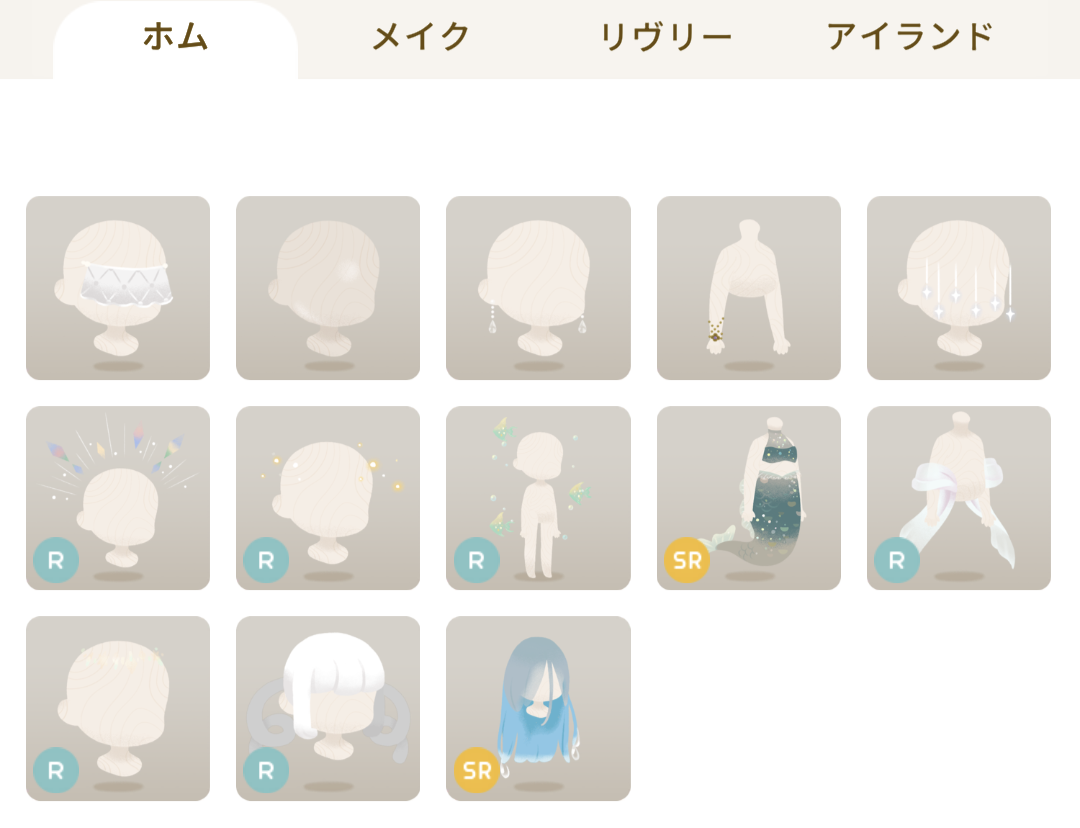This screenshot has height=828, width=1080.
Task: Choose the plain head glow item
Action: (328, 288)
